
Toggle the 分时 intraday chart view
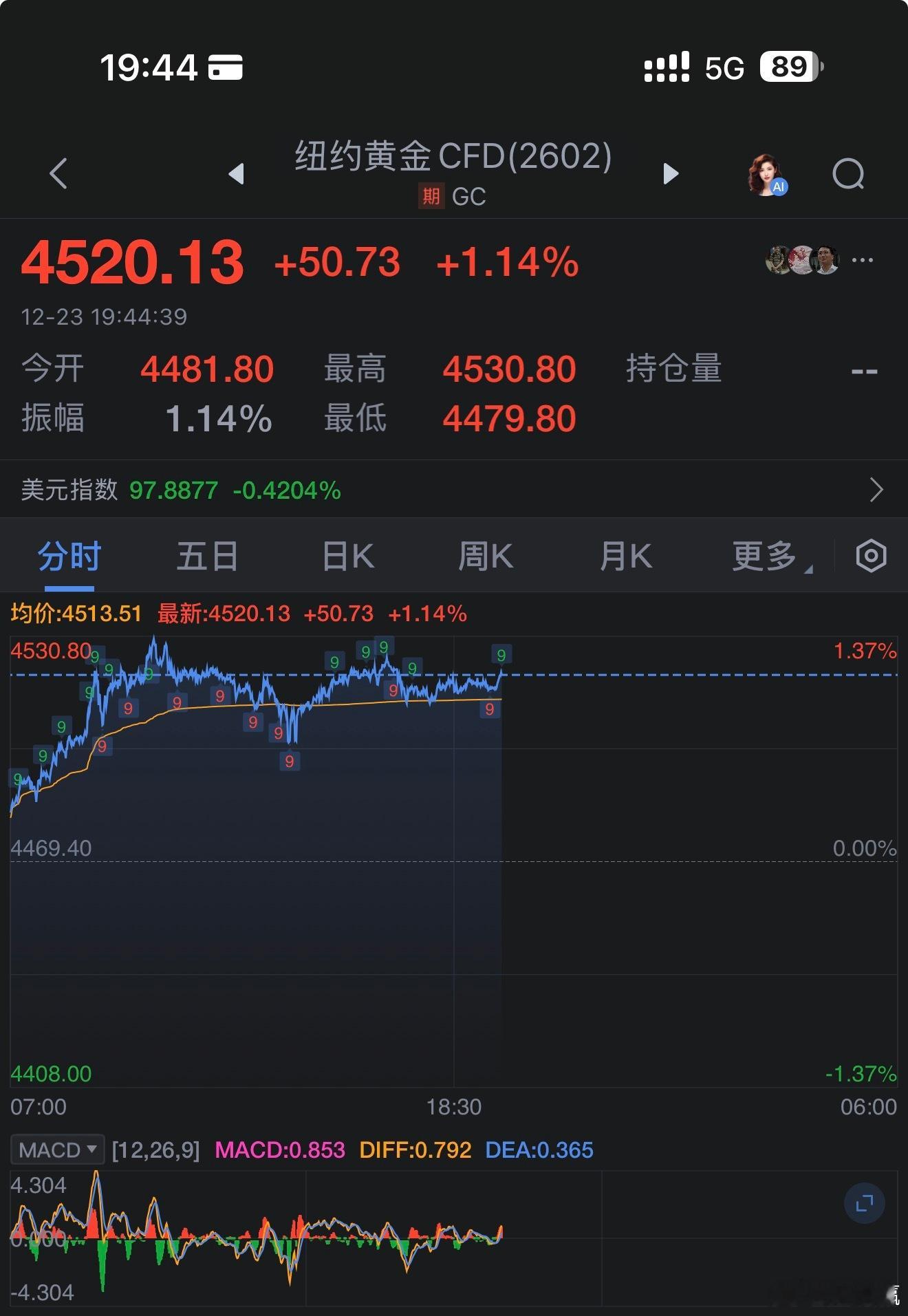tap(69, 554)
